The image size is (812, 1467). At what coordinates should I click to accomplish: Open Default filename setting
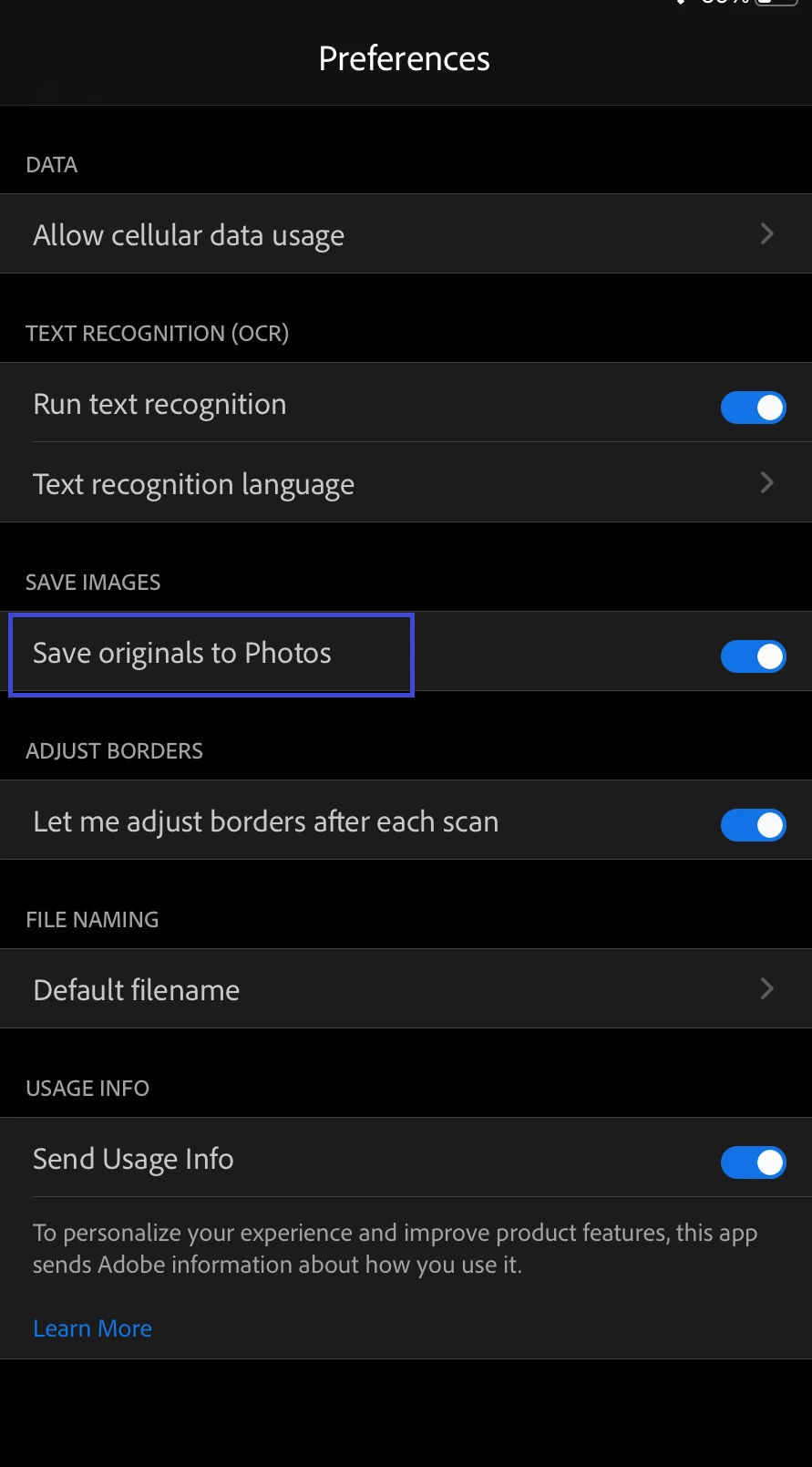[x=406, y=989]
